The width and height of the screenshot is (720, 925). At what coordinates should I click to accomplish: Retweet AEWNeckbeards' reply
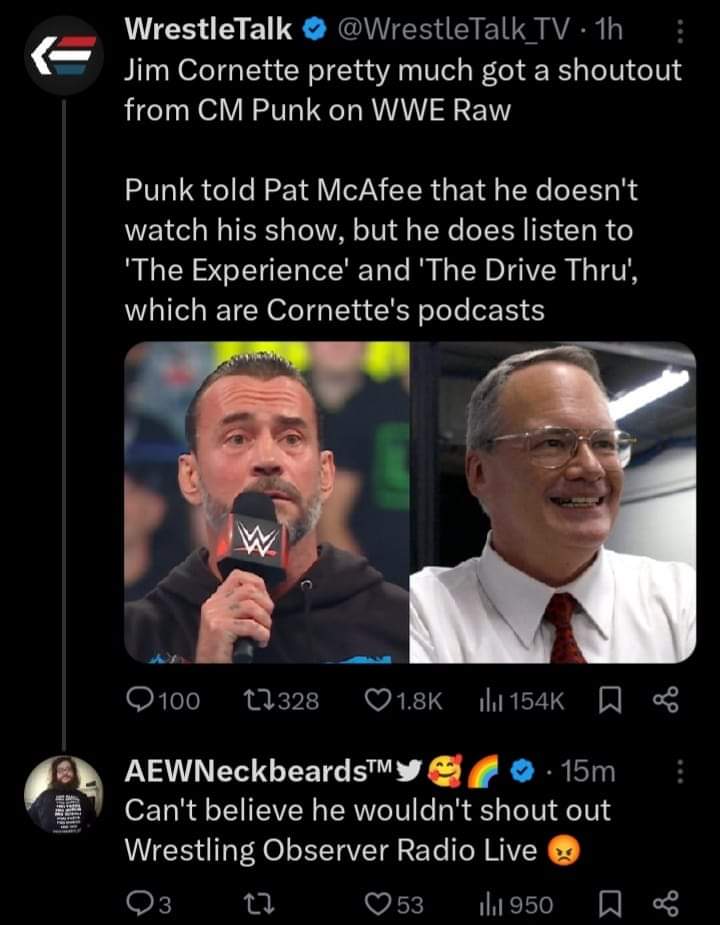[256, 905]
